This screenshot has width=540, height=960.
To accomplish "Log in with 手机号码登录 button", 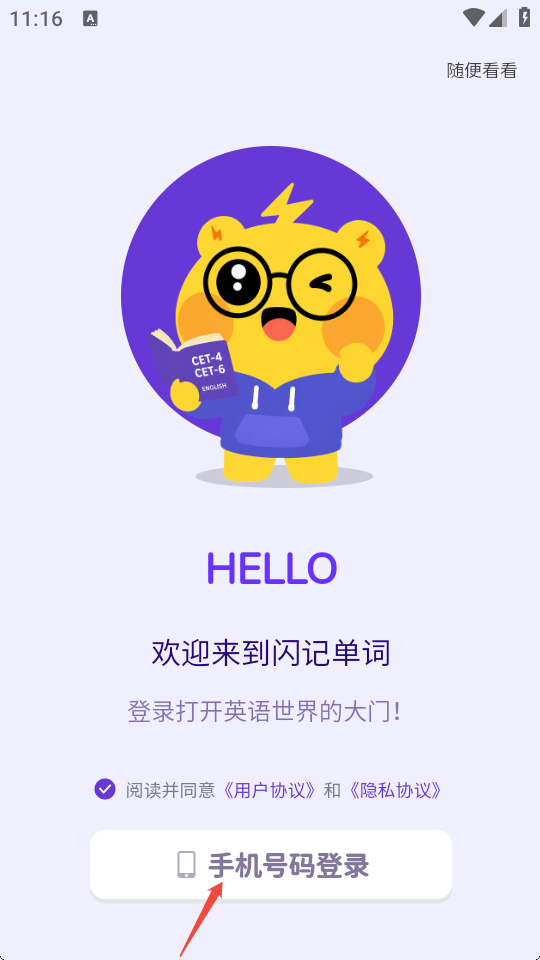I will coord(271,864).
